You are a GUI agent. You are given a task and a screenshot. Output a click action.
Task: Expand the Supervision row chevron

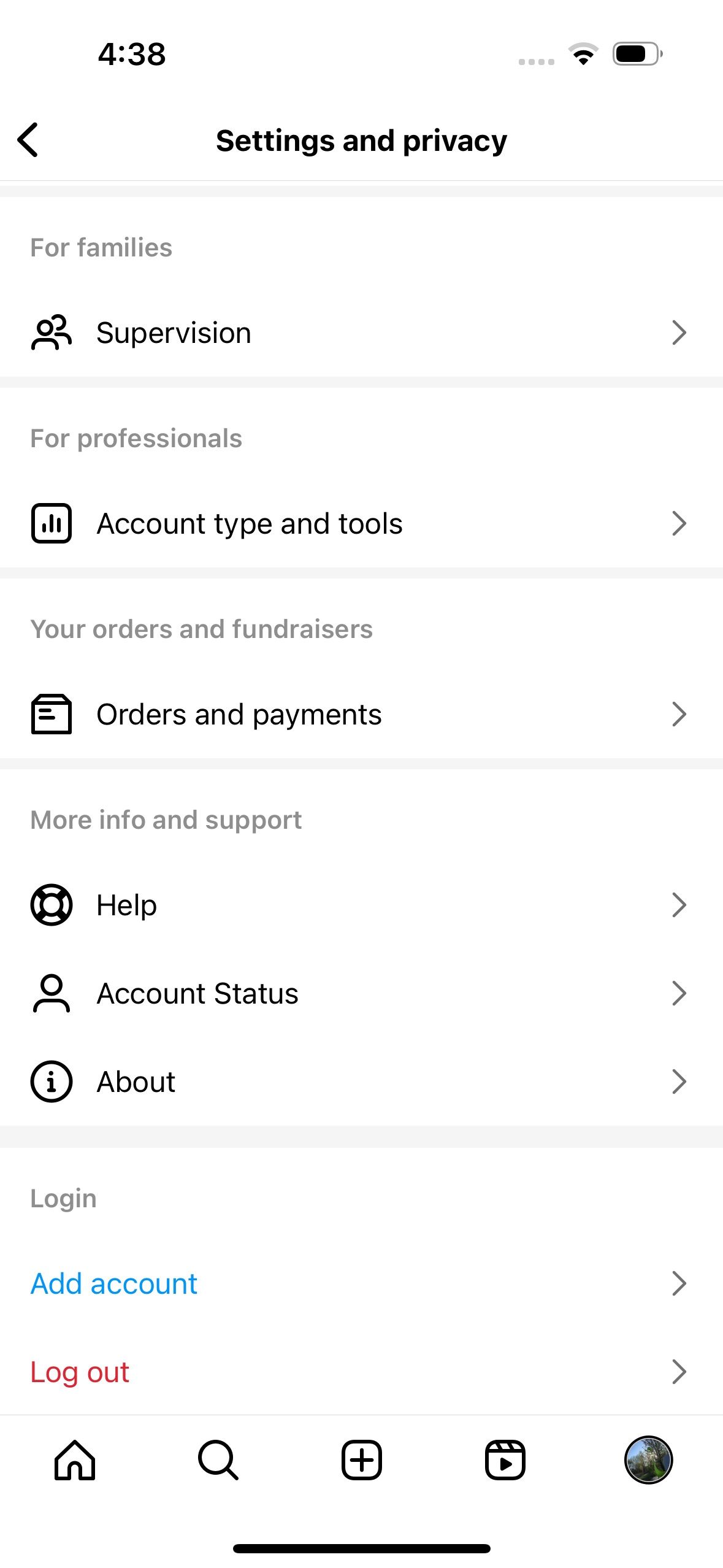pyautogui.click(x=679, y=332)
